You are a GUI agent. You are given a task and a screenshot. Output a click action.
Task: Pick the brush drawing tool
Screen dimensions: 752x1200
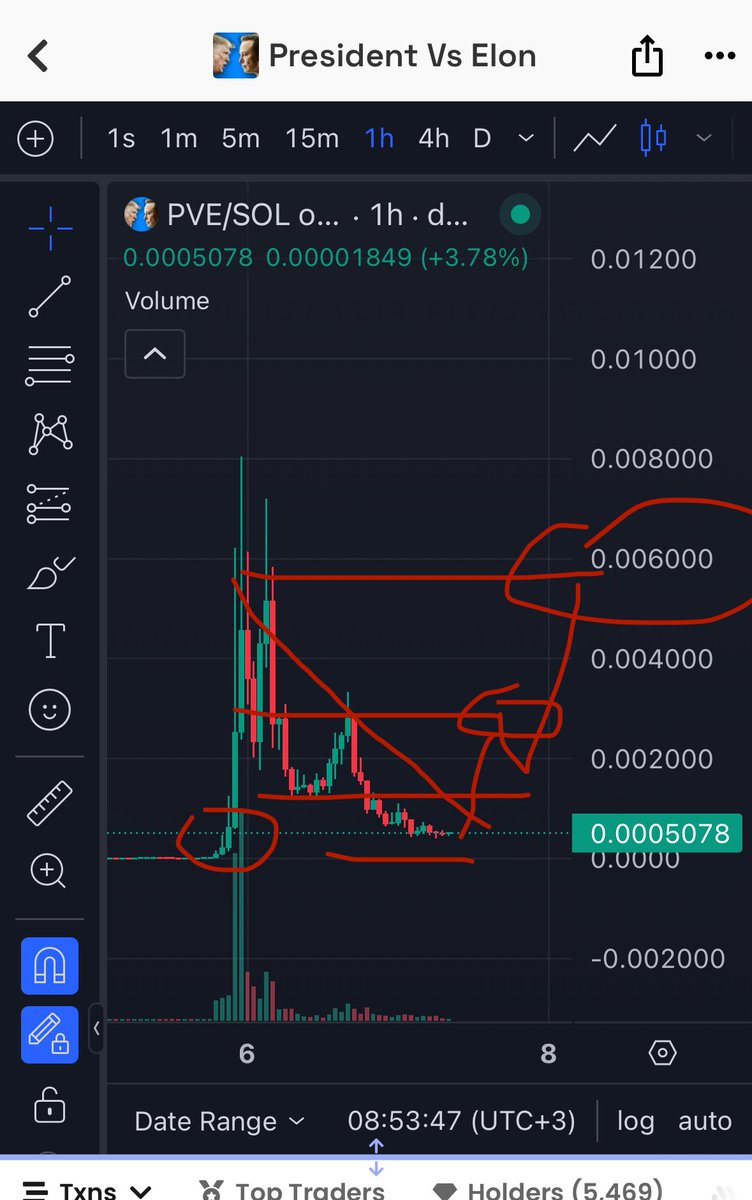[49, 573]
